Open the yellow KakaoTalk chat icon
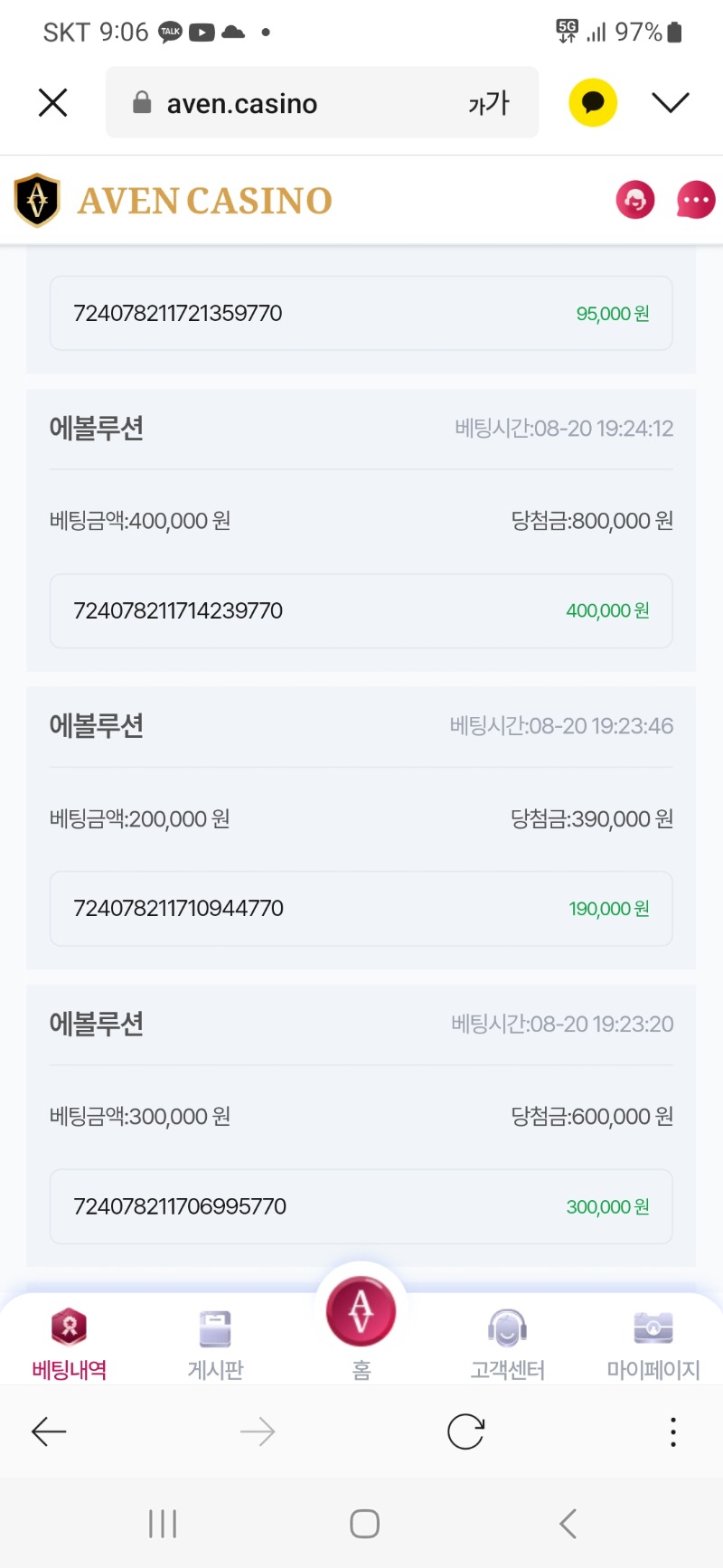The width and height of the screenshot is (723, 1568). tap(593, 102)
